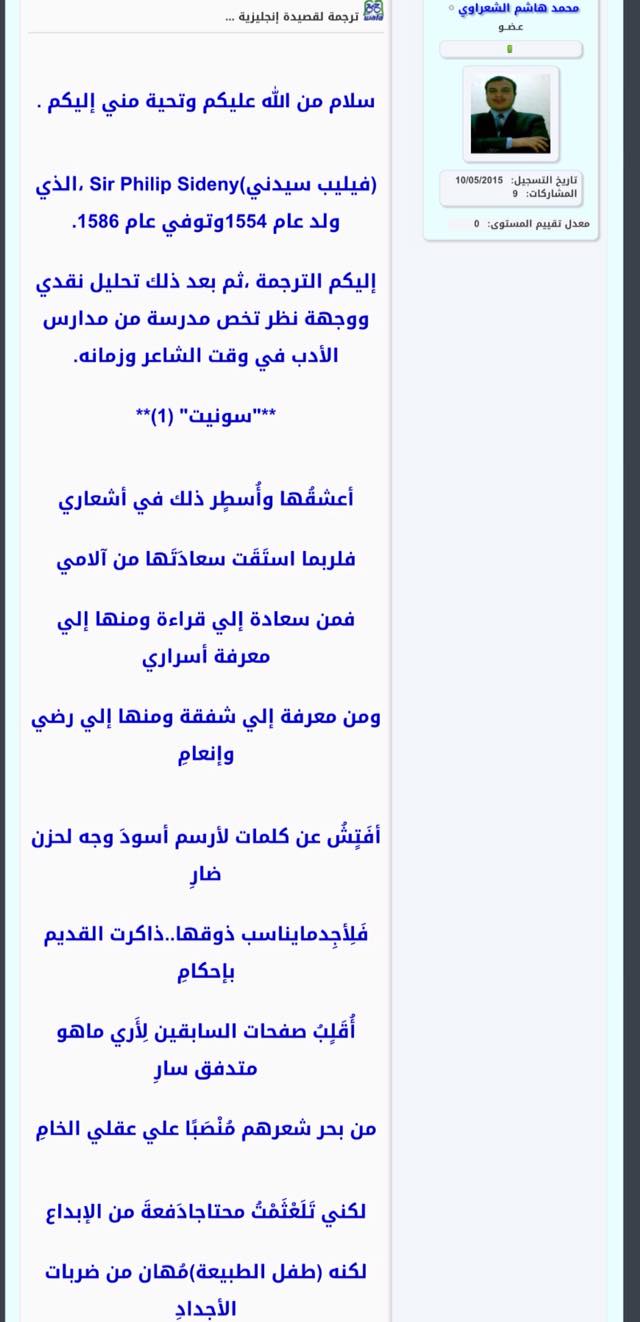Tap the poster's avatar photo

pyautogui.click(x=511, y=113)
